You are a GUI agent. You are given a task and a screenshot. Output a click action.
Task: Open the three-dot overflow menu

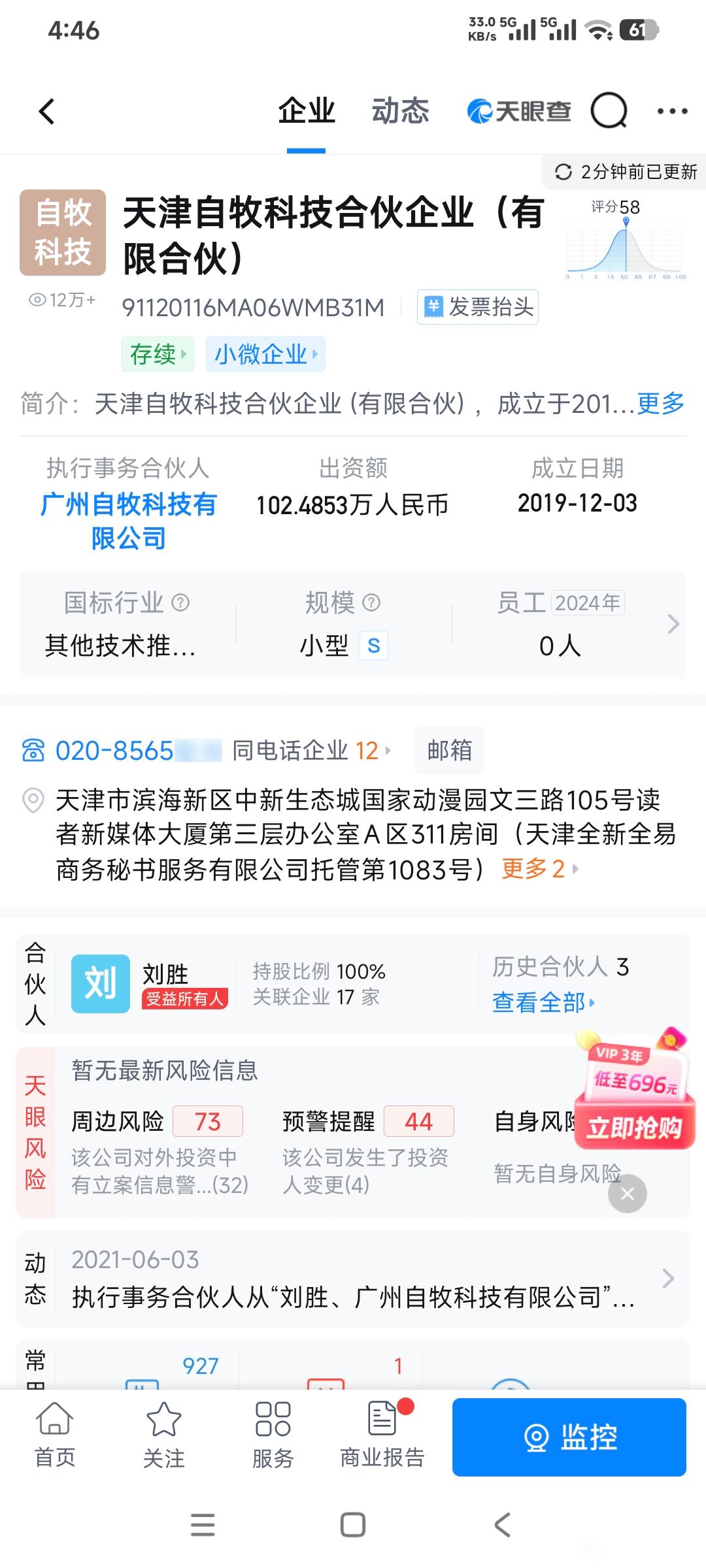point(672,112)
